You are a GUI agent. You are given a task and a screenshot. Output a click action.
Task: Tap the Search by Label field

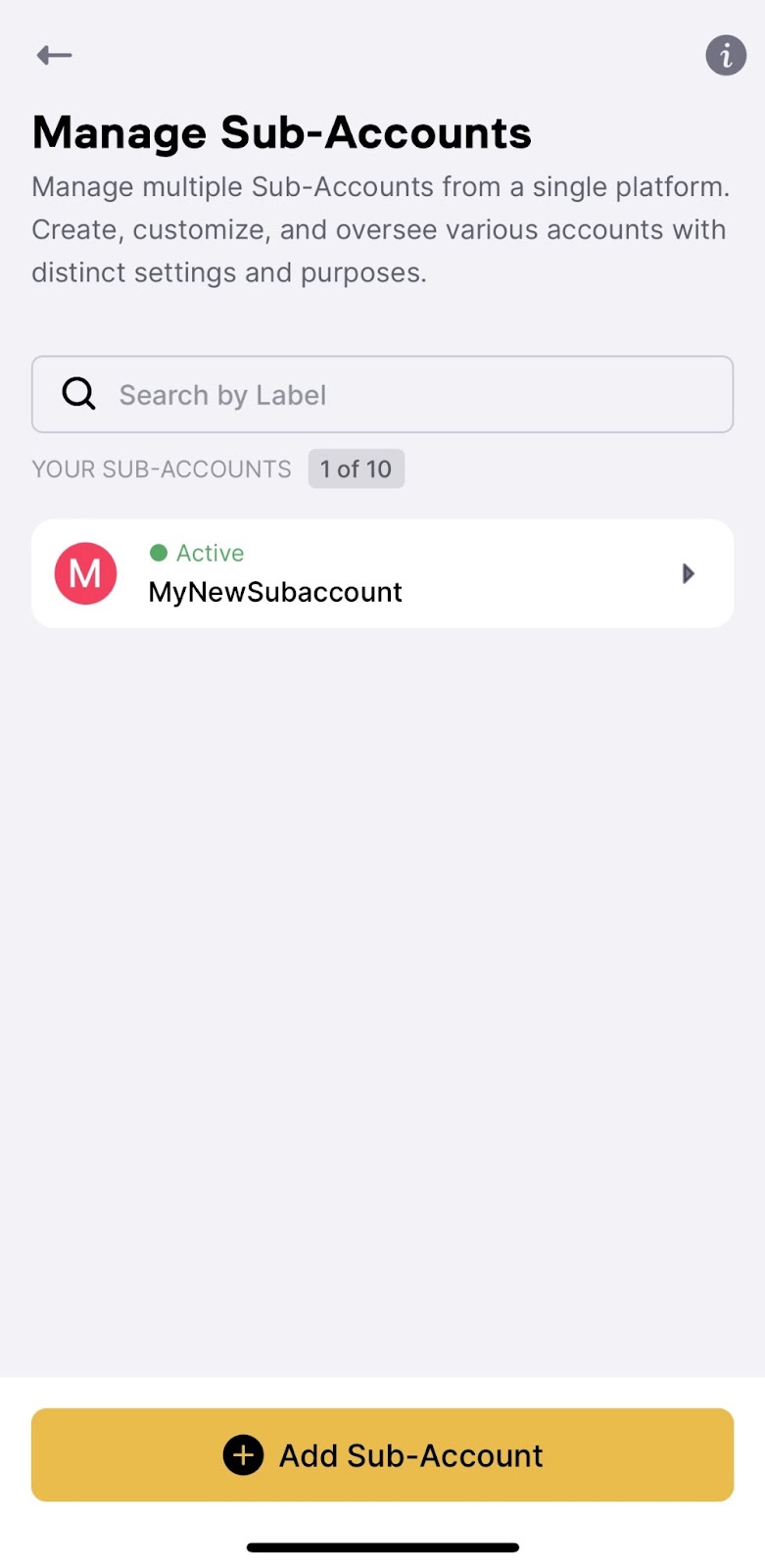[x=382, y=395]
